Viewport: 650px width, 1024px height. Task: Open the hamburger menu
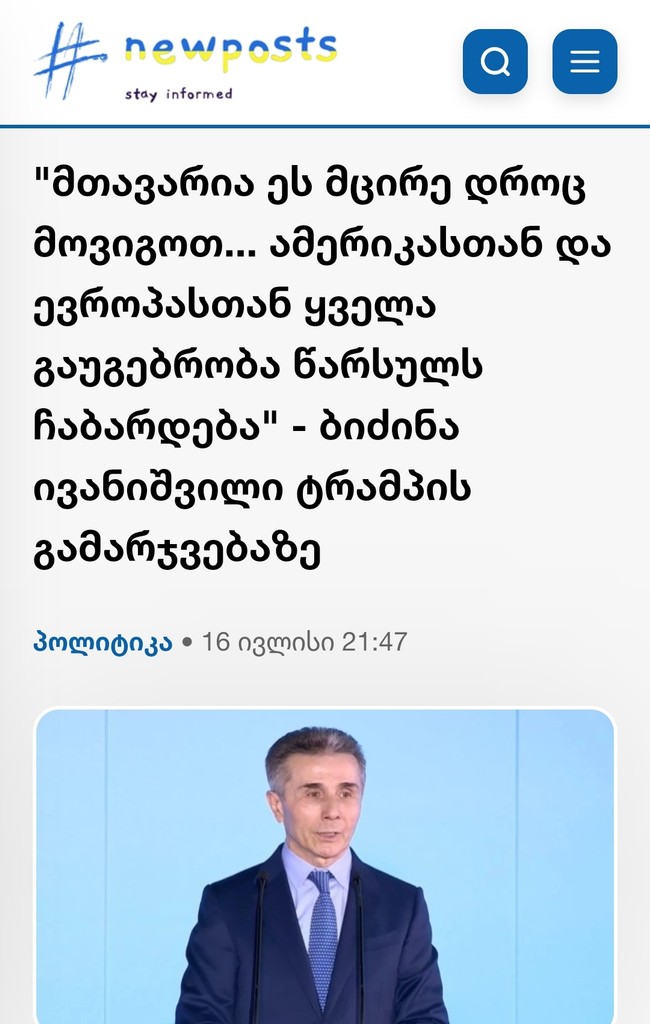point(584,62)
